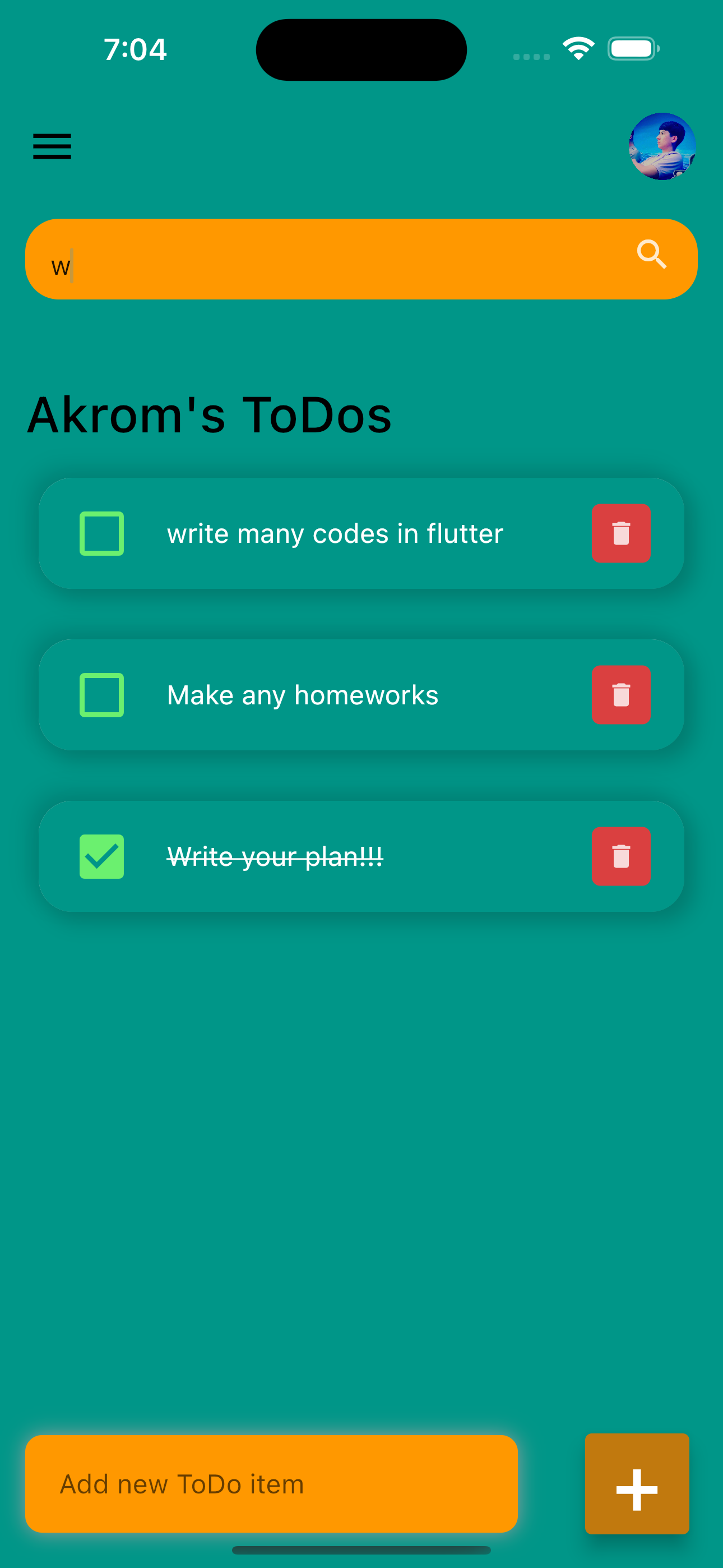The width and height of the screenshot is (723, 1568).
Task: Mark "Make any homeworks" as done
Action: [101, 695]
